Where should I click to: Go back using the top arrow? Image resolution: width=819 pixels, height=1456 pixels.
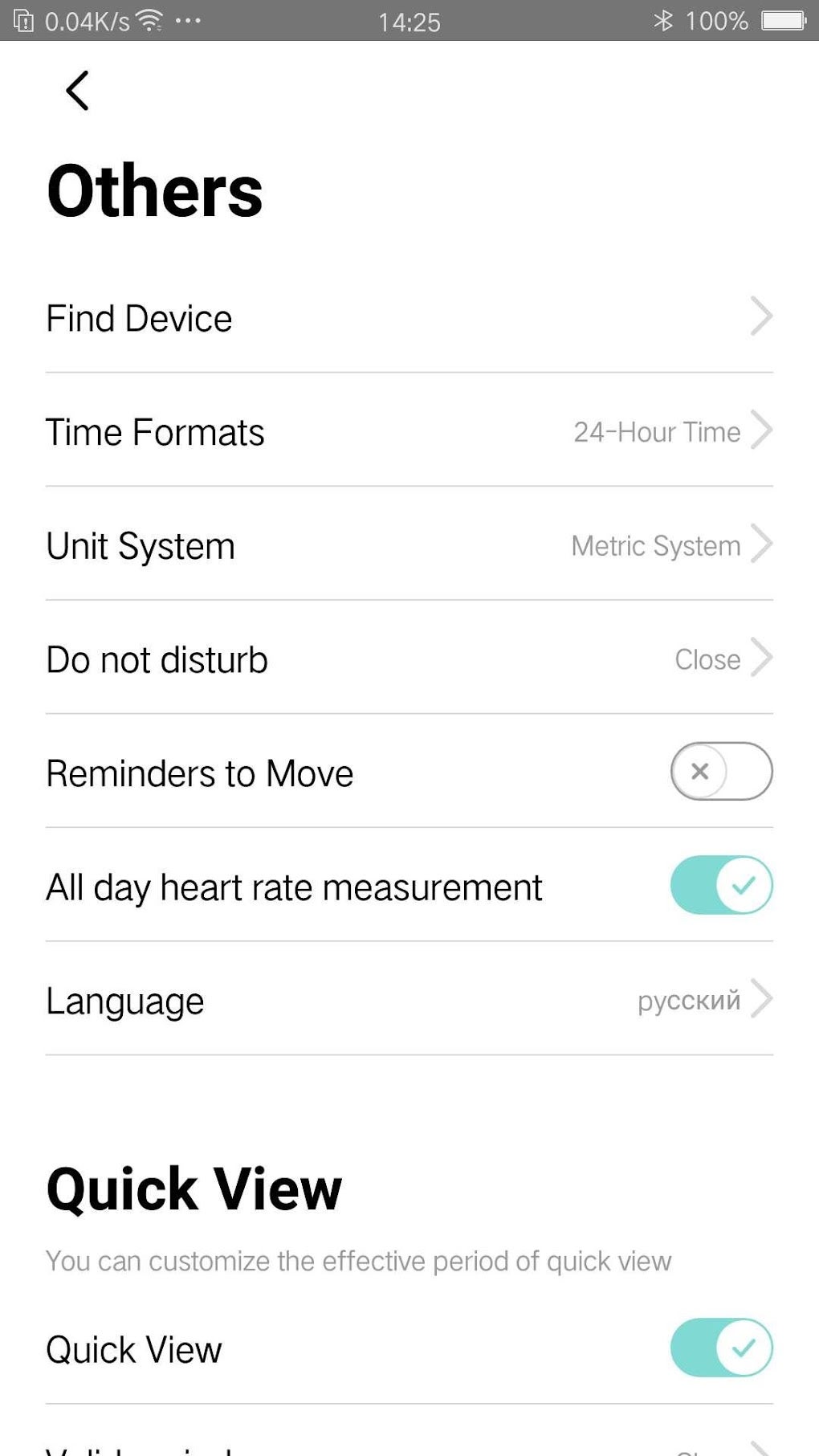77,90
